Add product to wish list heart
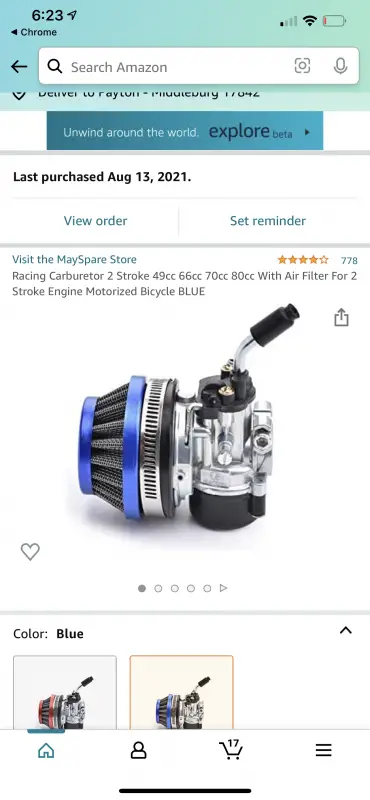370x800 pixels. (30, 551)
